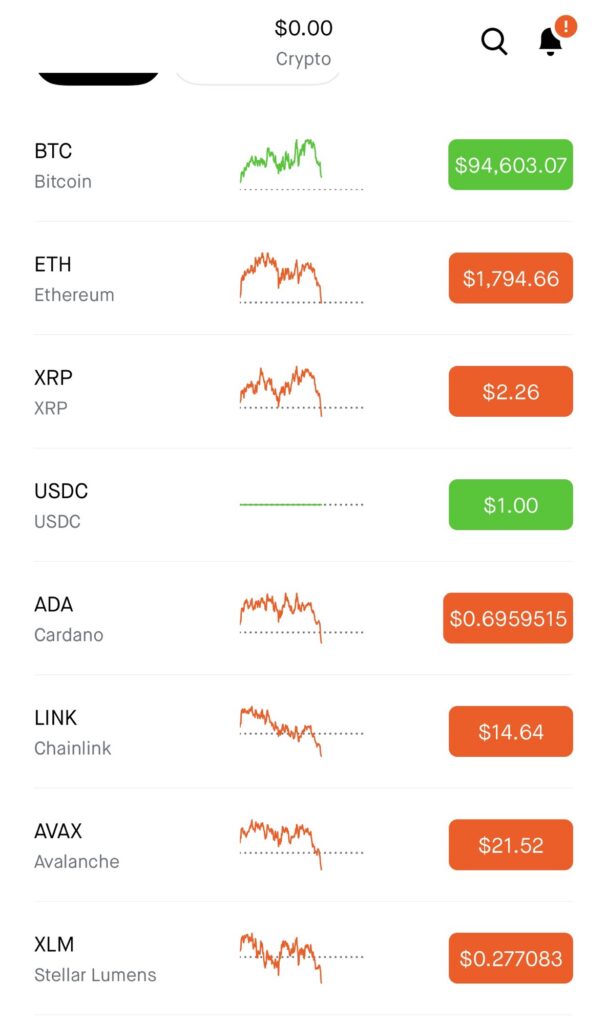This screenshot has height=1024, width=607.
Task: Open the Bitcoin row
Action: tap(303, 165)
